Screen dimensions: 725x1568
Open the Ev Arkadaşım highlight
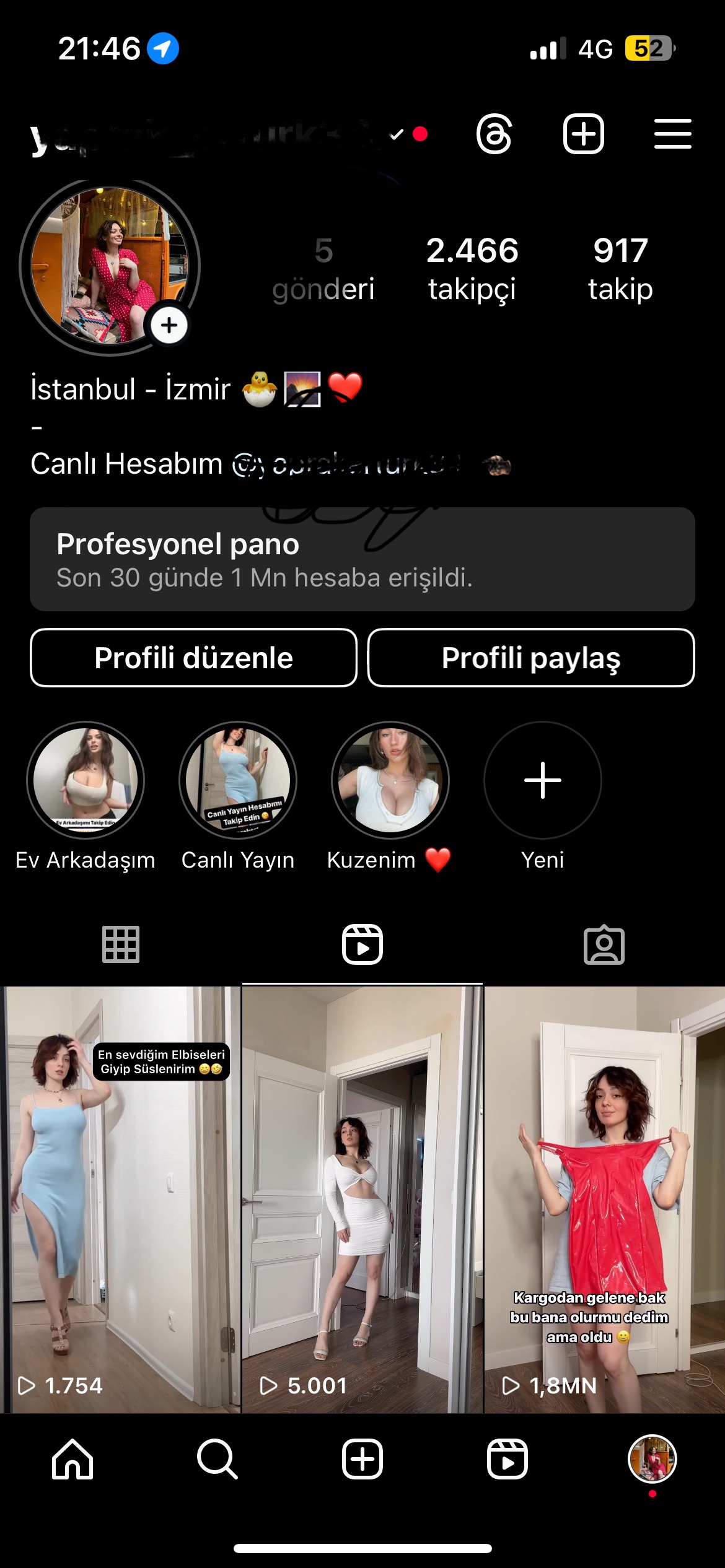(86, 780)
